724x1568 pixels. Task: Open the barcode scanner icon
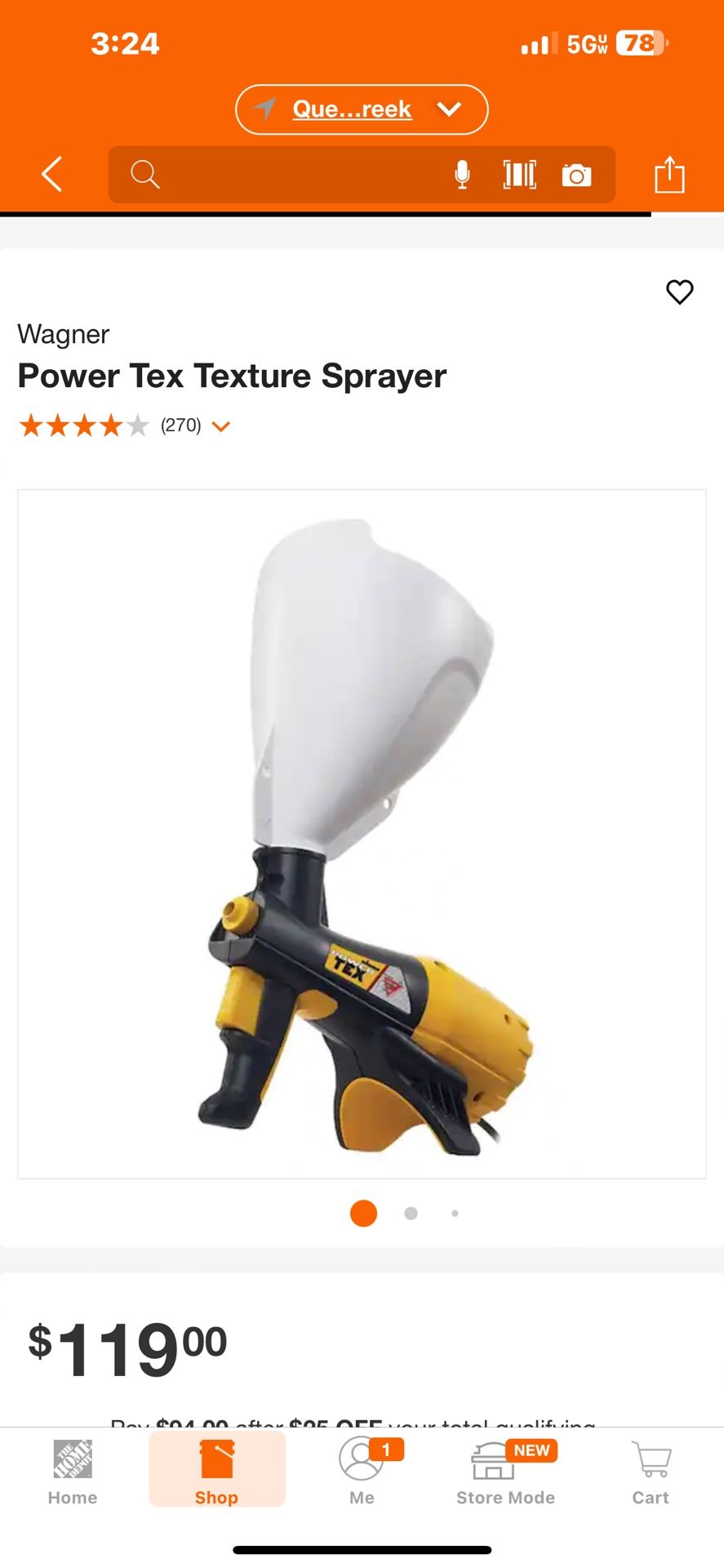coord(520,174)
